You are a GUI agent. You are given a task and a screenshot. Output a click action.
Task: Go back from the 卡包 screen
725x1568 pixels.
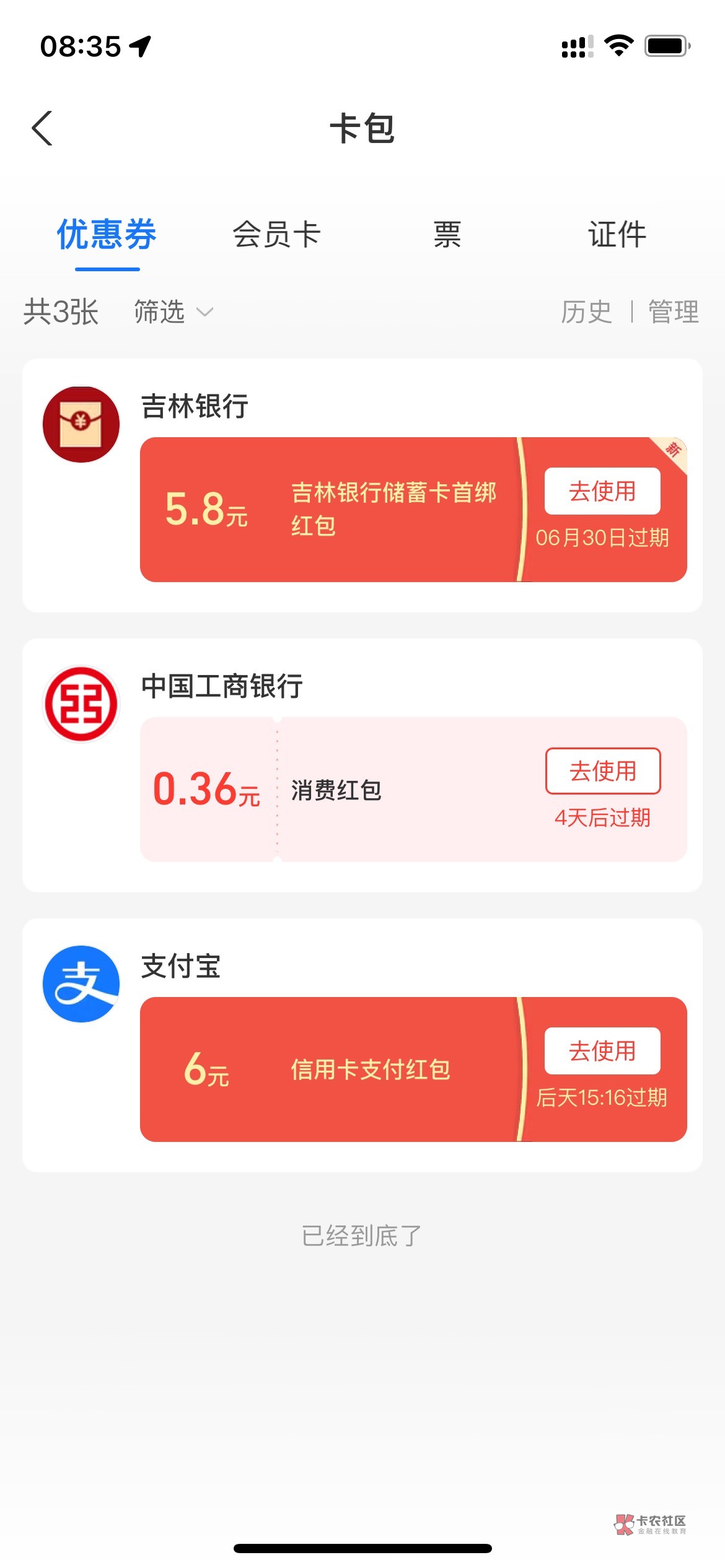tap(42, 129)
